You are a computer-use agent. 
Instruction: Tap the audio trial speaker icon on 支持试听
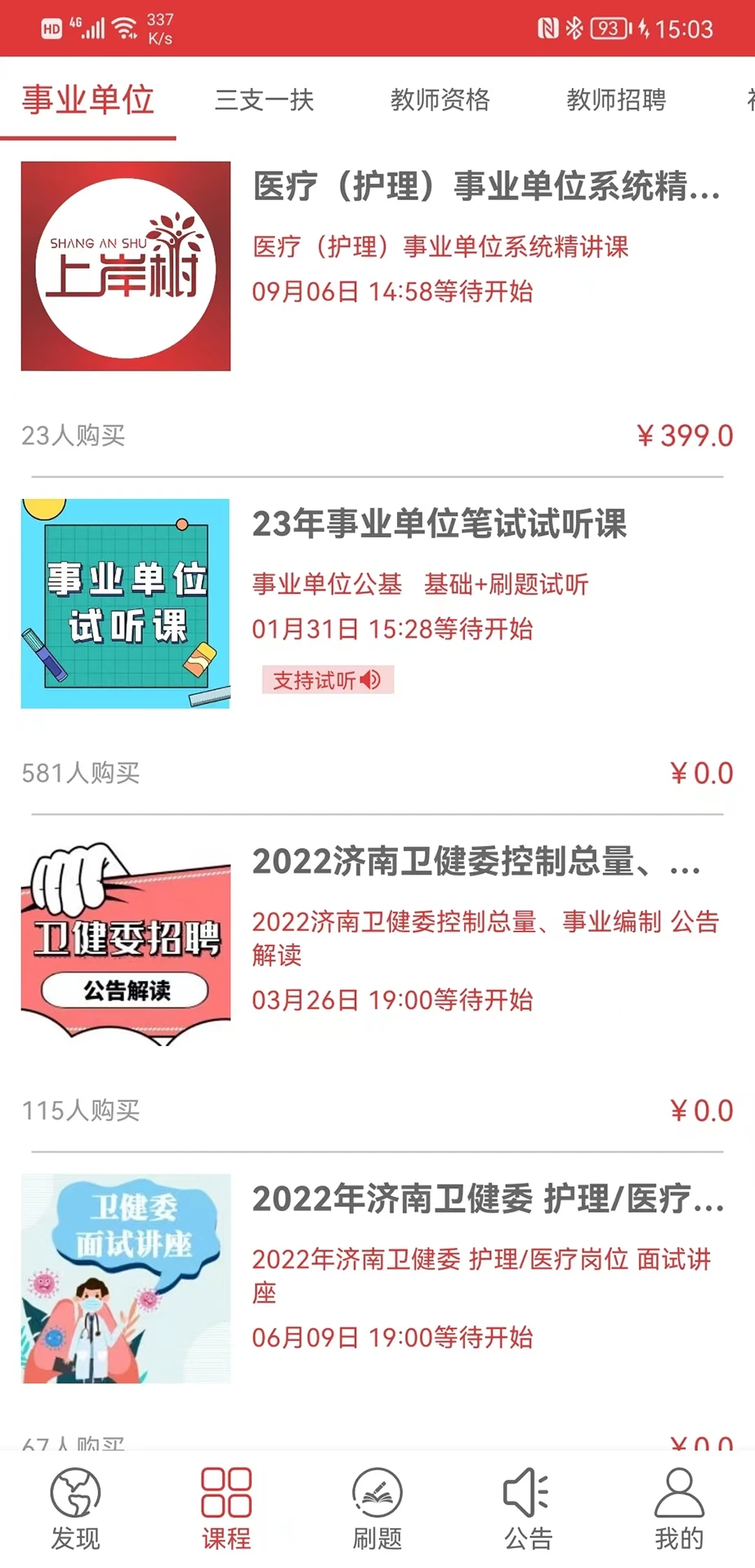[372, 679]
